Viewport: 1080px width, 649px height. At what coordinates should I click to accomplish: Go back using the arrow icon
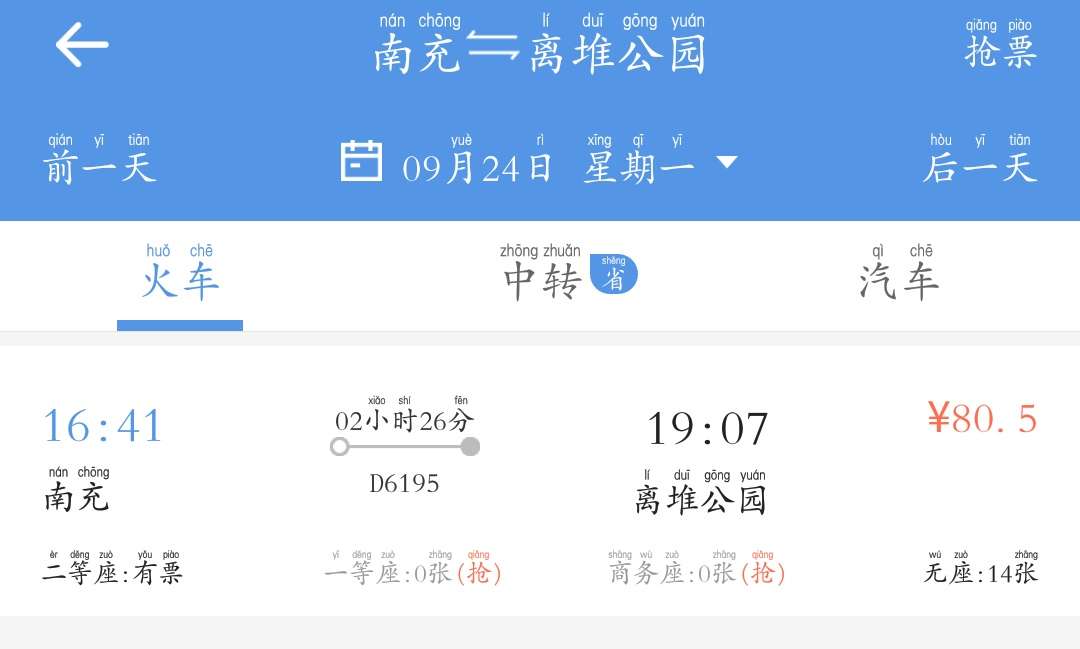(82, 45)
